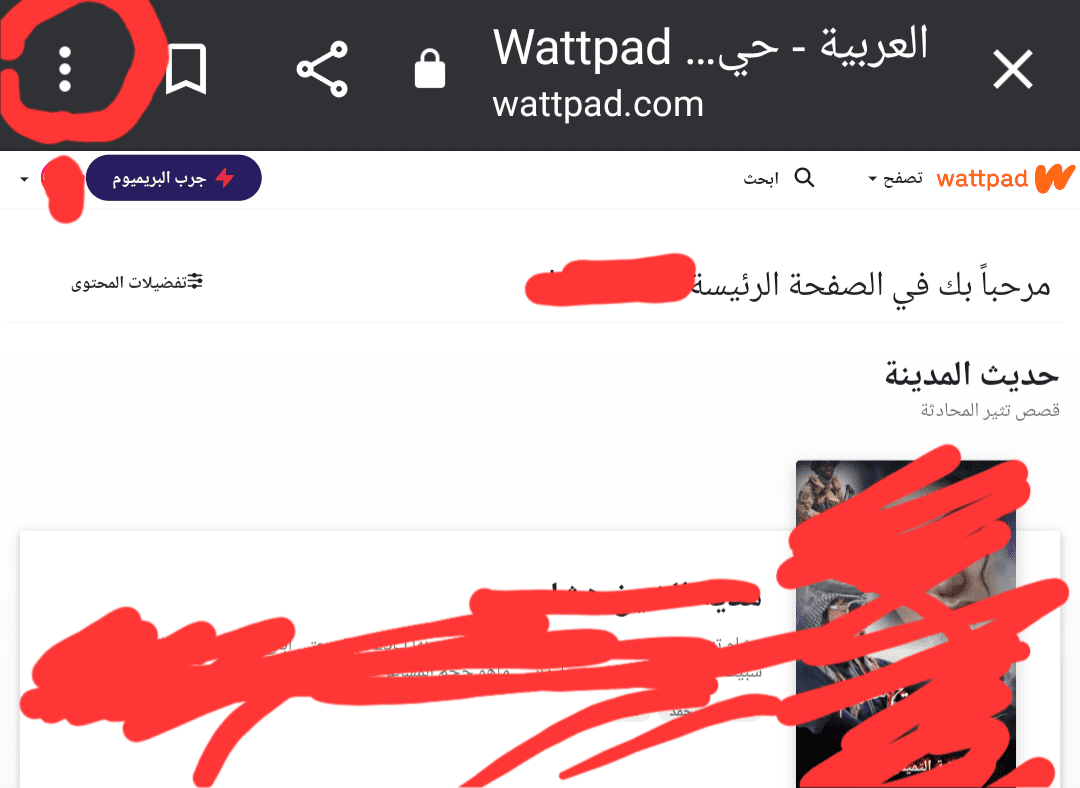Bookmark this Wattpad page
Viewport: 1080px width, 788px height.
pos(186,70)
